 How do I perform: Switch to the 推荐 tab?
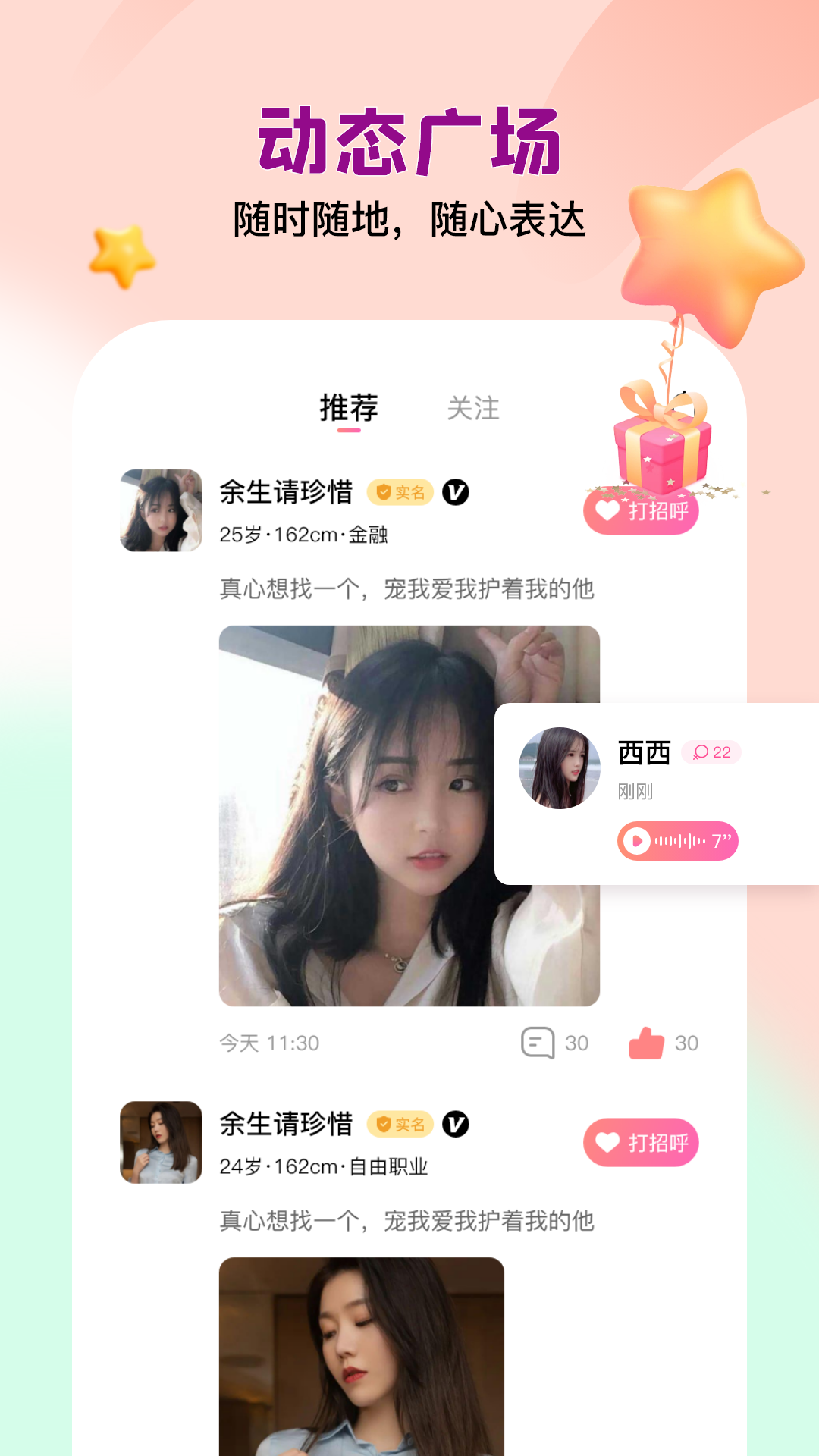[x=348, y=409]
